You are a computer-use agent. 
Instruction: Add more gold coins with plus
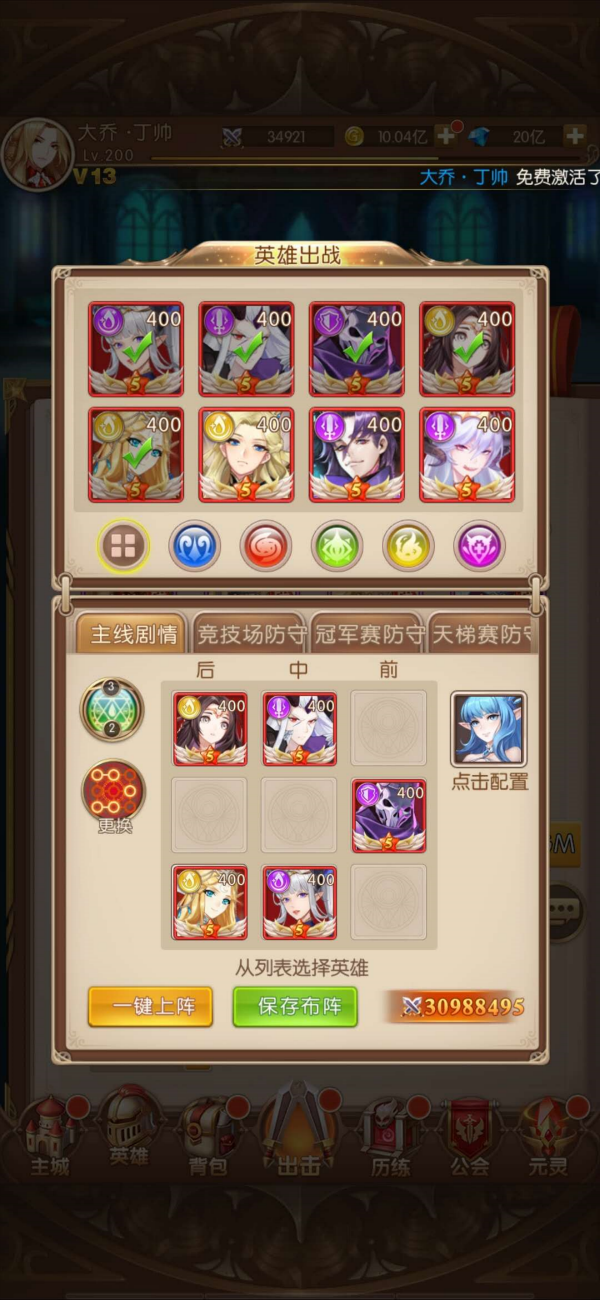pos(444,136)
